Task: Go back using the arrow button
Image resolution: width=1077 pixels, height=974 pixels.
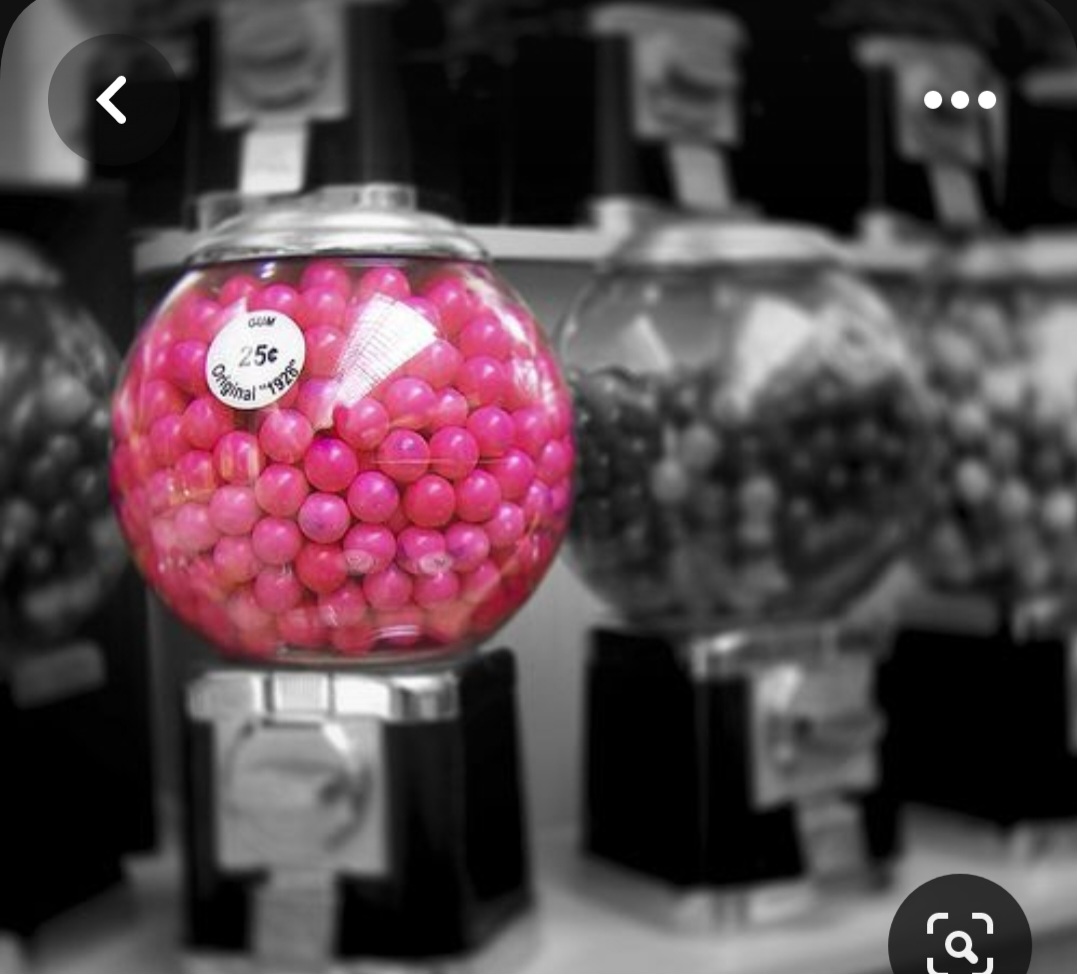Action: (x=112, y=100)
